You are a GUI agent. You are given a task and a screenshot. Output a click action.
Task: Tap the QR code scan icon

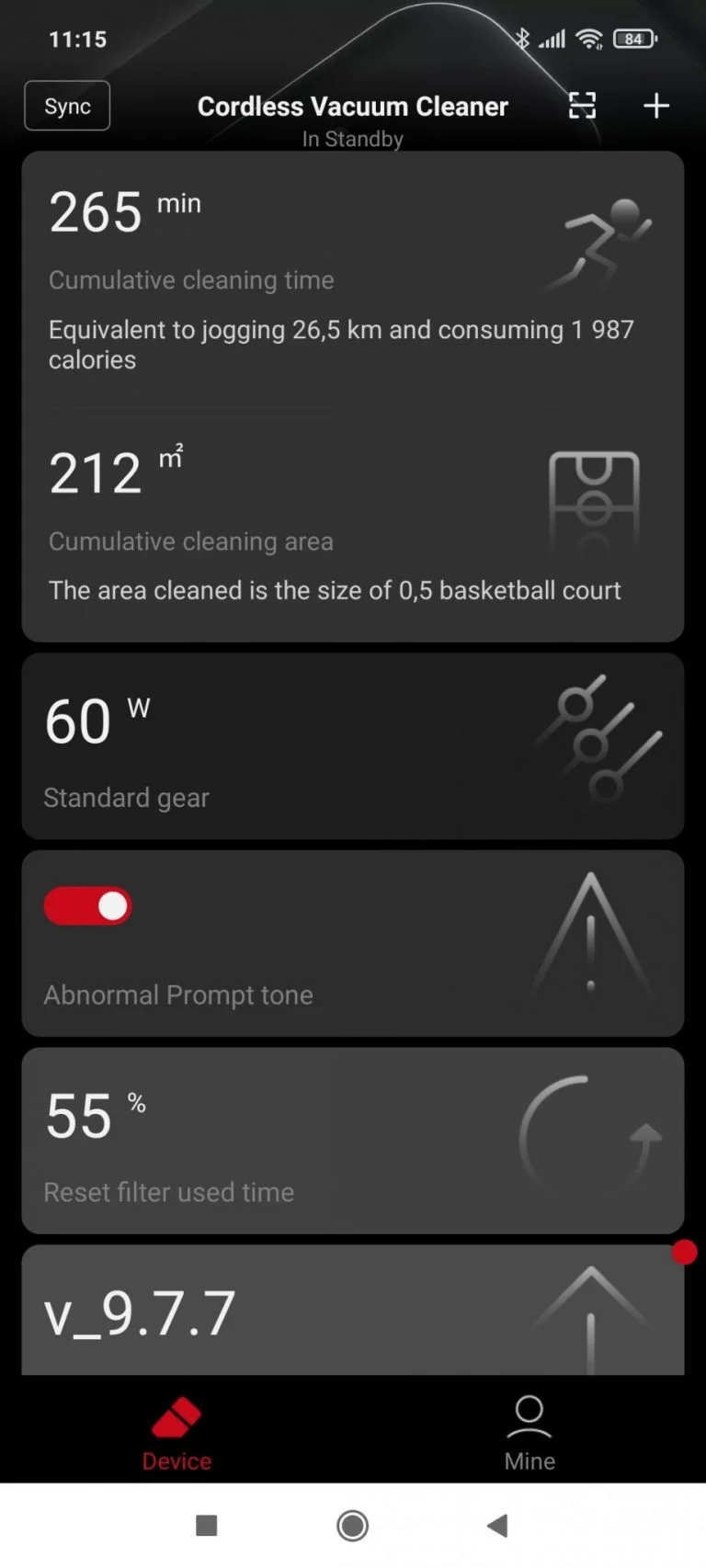pyautogui.click(x=582, y=106)
